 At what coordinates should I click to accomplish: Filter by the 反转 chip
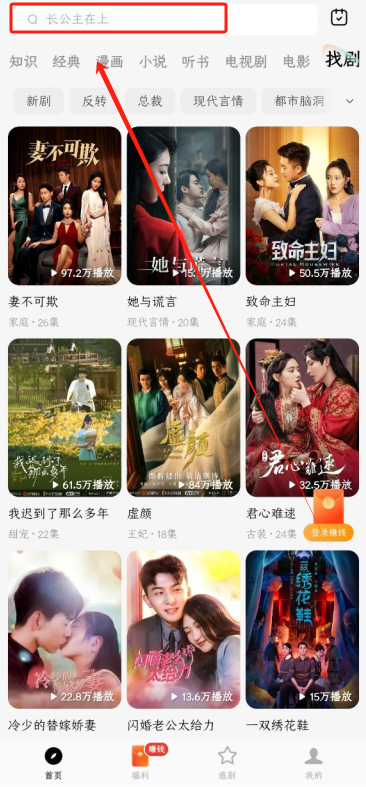click(x=94, y=101)
